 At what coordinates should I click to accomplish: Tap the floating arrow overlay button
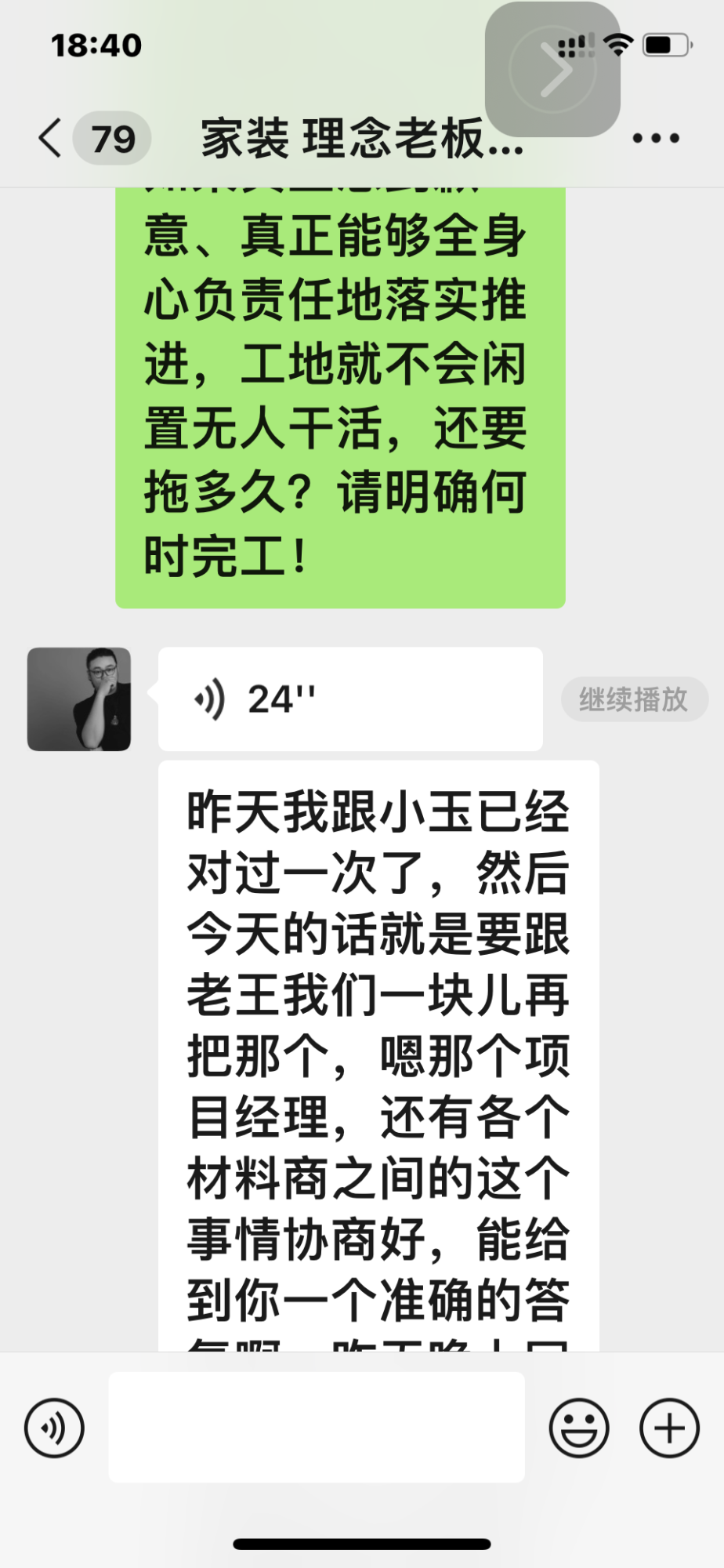point(552,70)
